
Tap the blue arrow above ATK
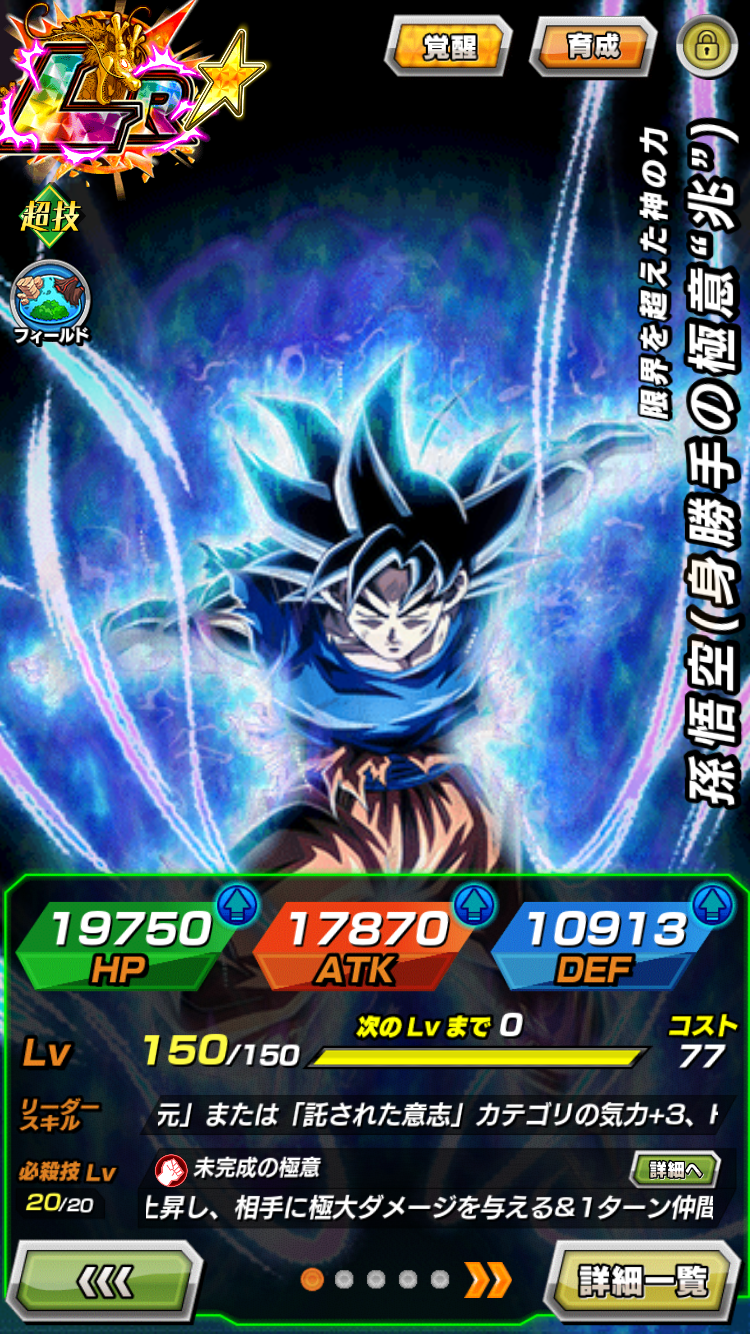474,905
